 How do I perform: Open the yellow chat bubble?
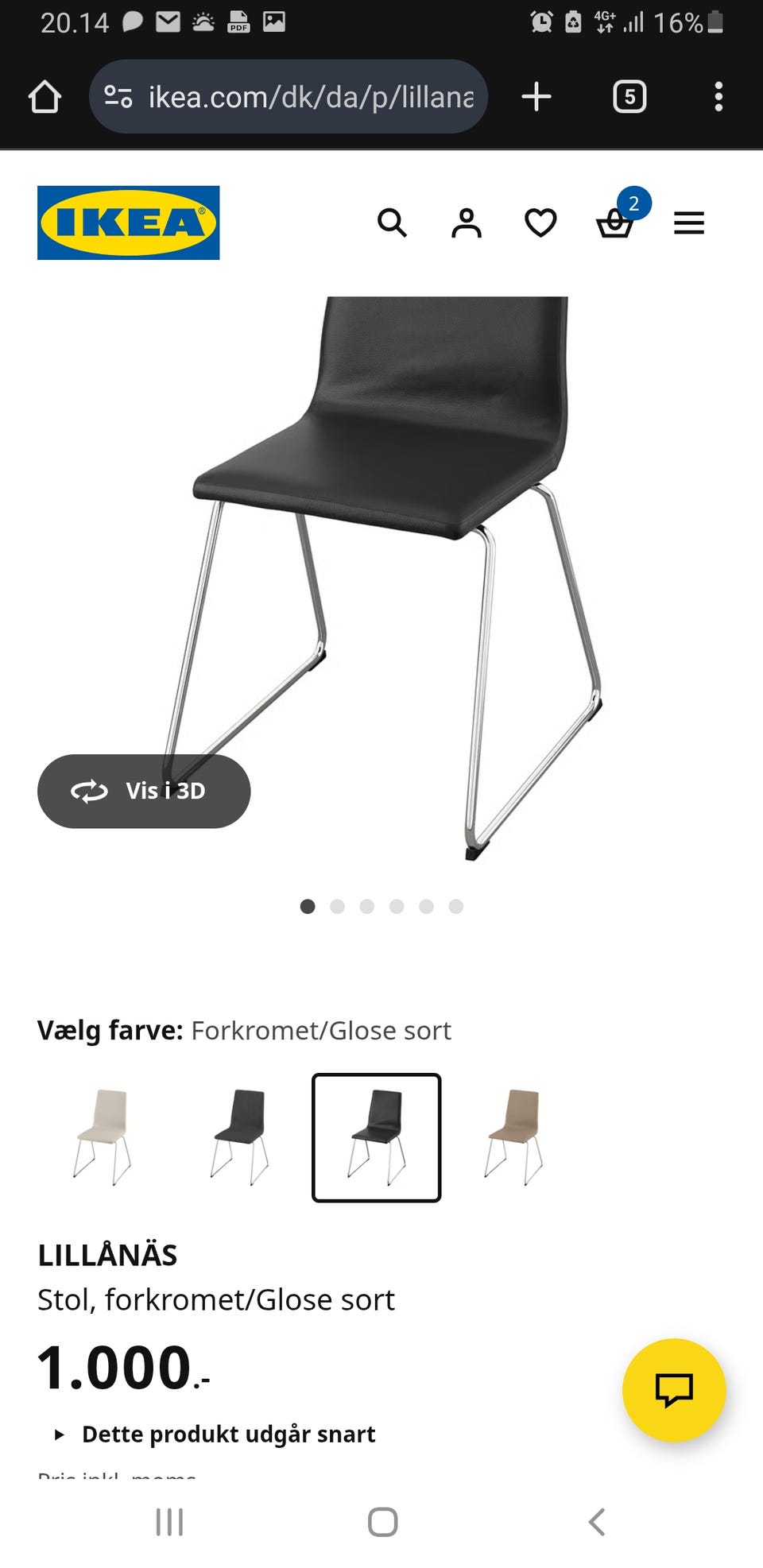point(672,1392)
